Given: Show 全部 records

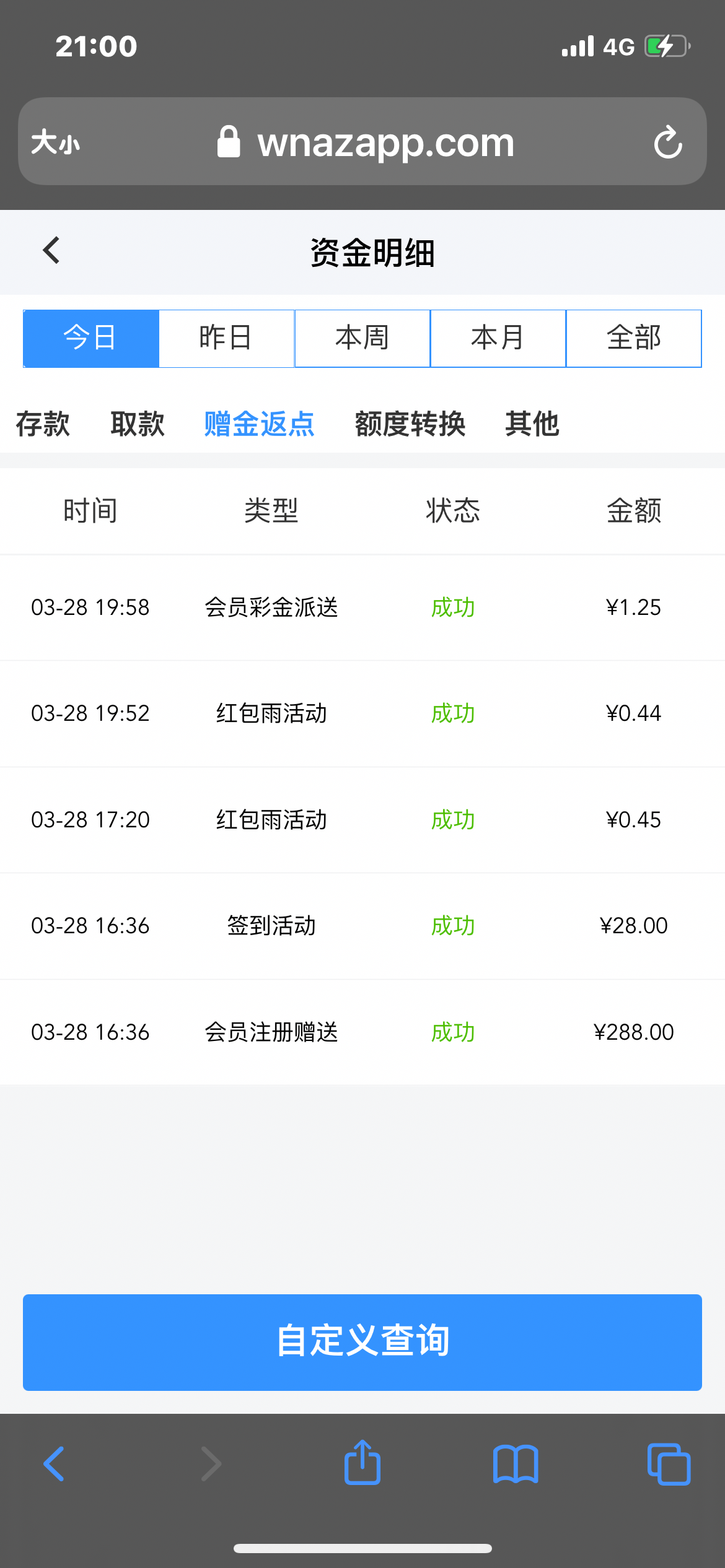Looking at the screenshot, I should pyautogui.click(x=634, y=338).
